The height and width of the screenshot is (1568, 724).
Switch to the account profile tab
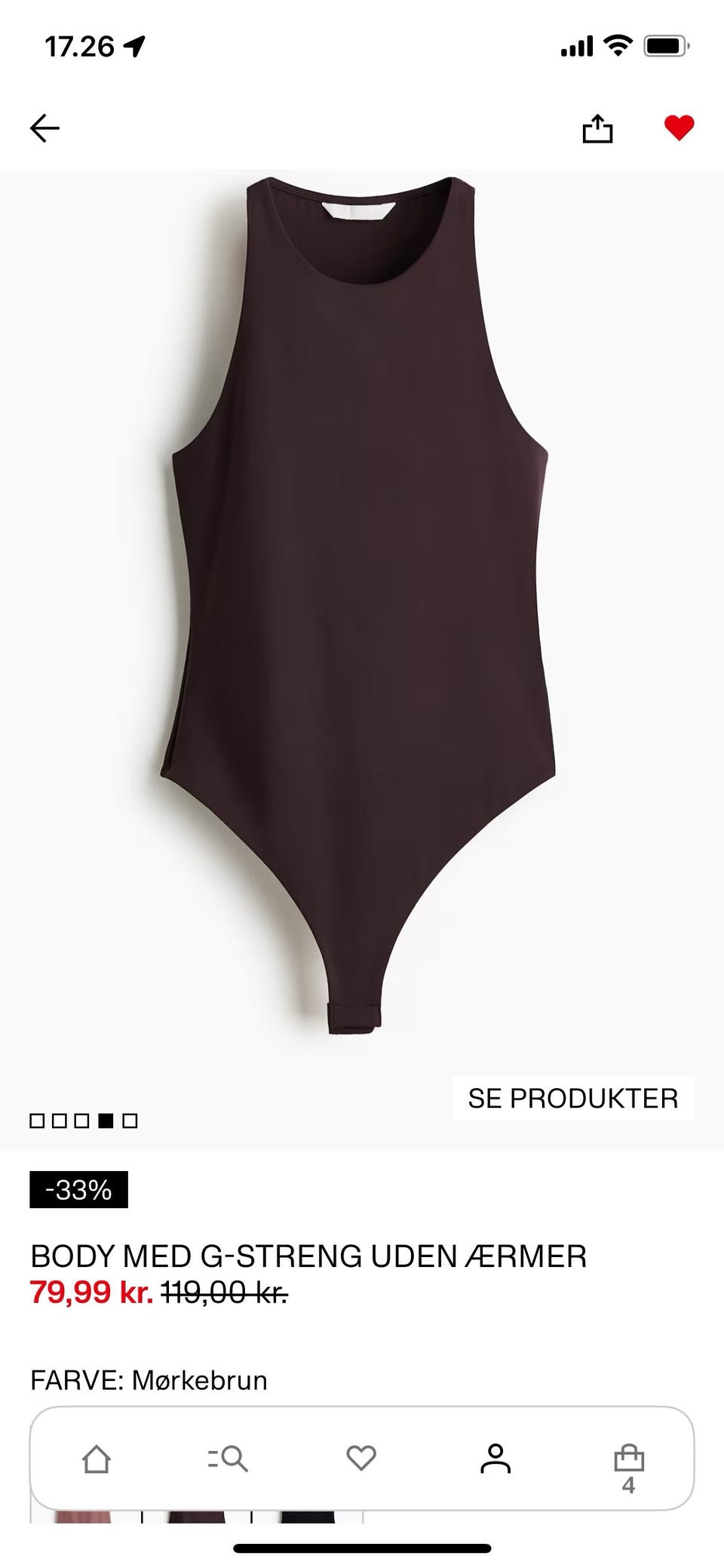pos(495,1458)
